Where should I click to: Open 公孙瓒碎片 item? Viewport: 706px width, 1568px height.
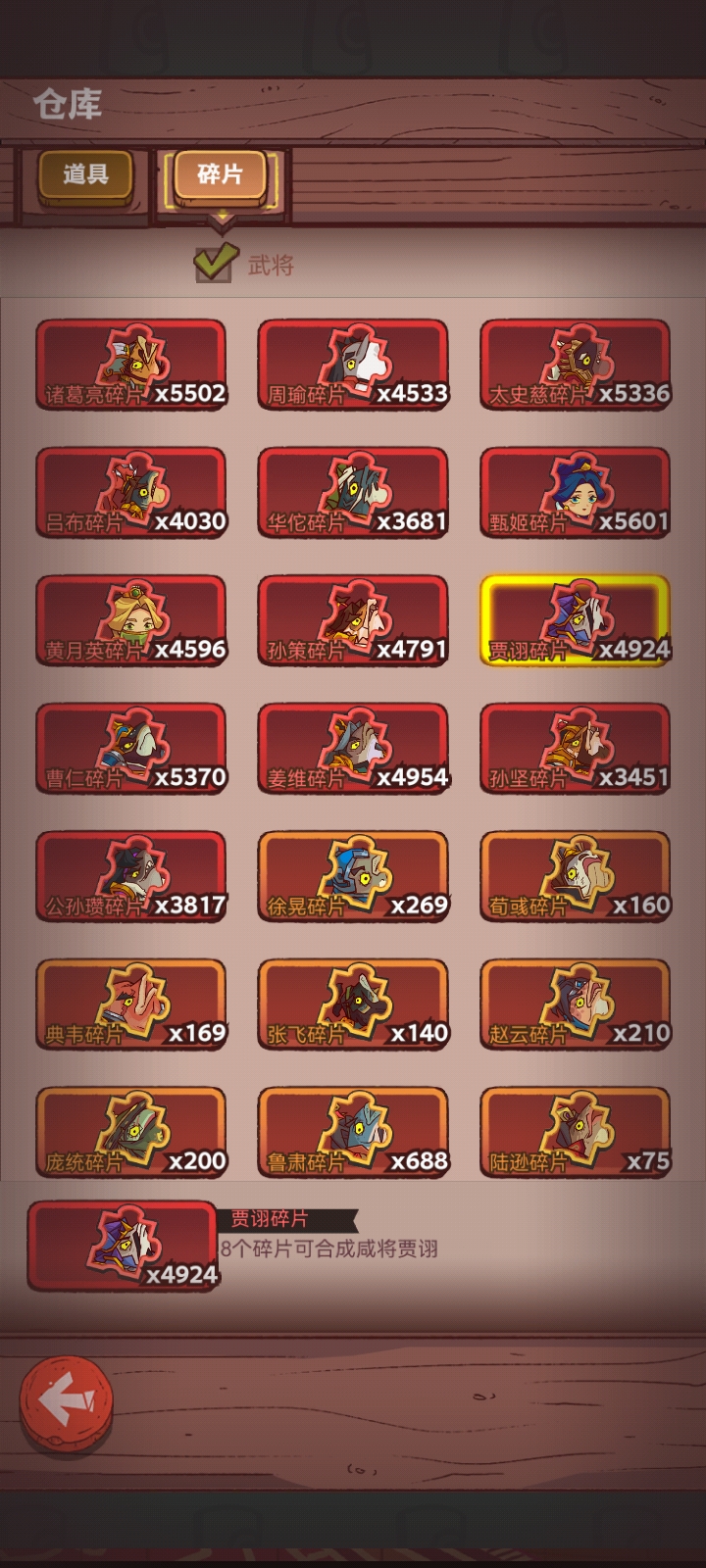pyautogui.click(x=131, y=876)
